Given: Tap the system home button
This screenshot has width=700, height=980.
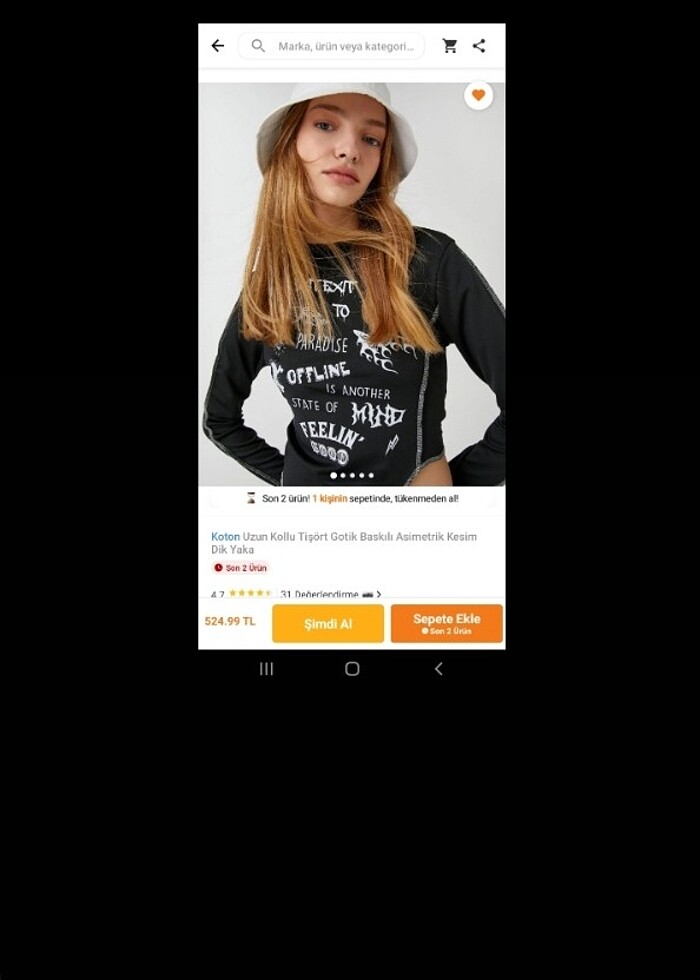Looking at the screenshot, I should (x=352, y=669).
